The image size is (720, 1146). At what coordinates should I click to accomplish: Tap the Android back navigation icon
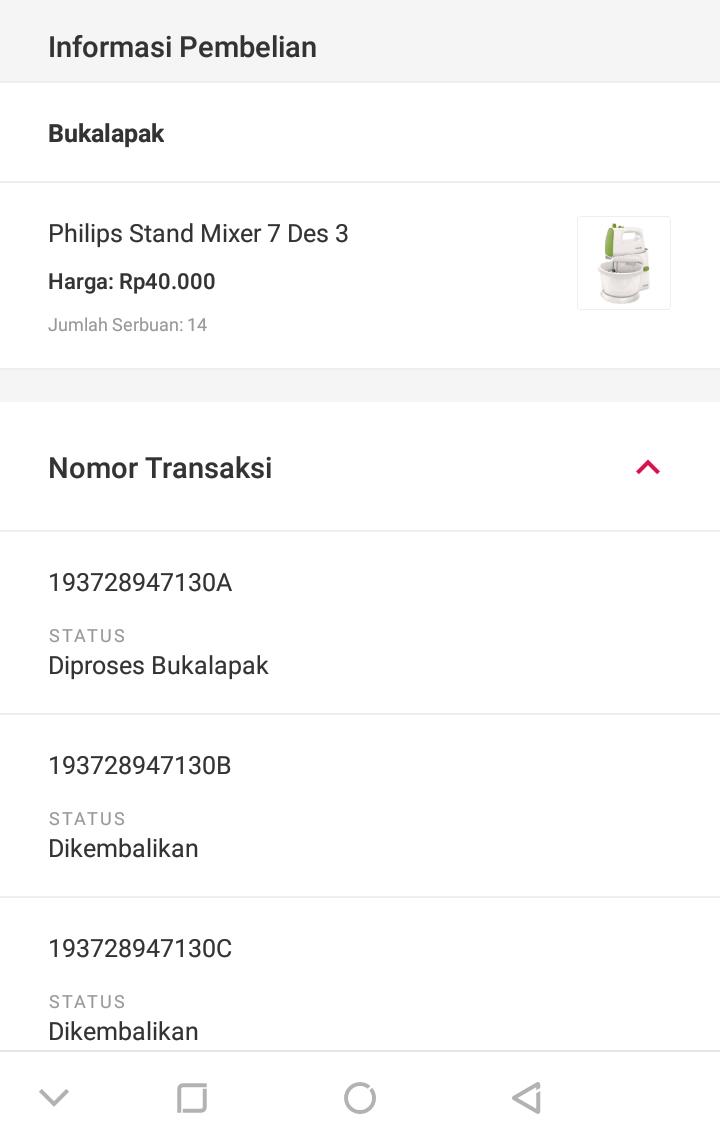click(527, 1097)
